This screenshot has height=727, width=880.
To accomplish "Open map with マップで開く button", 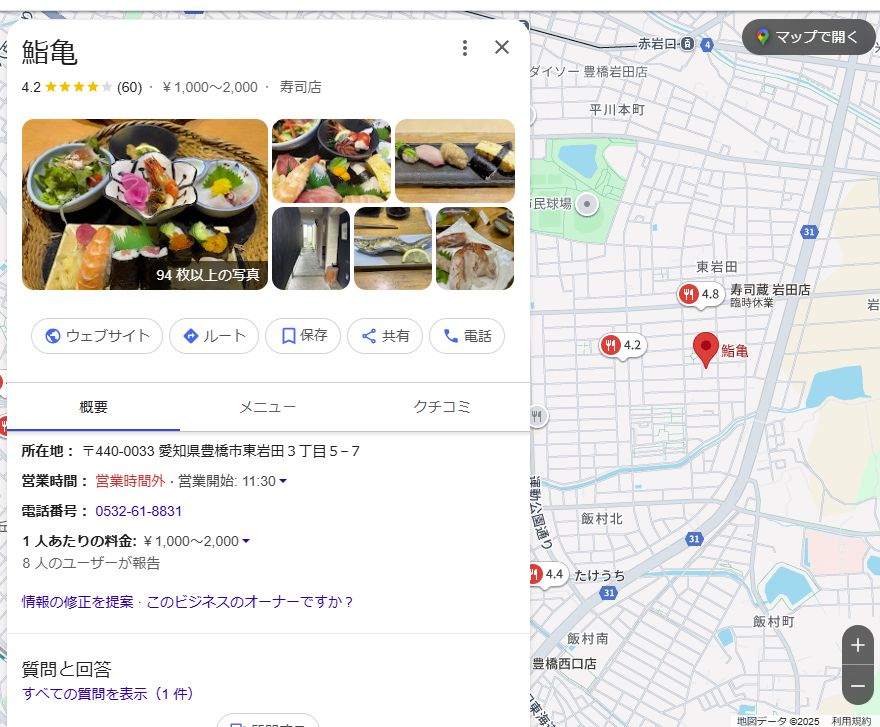I will [808, 37].
